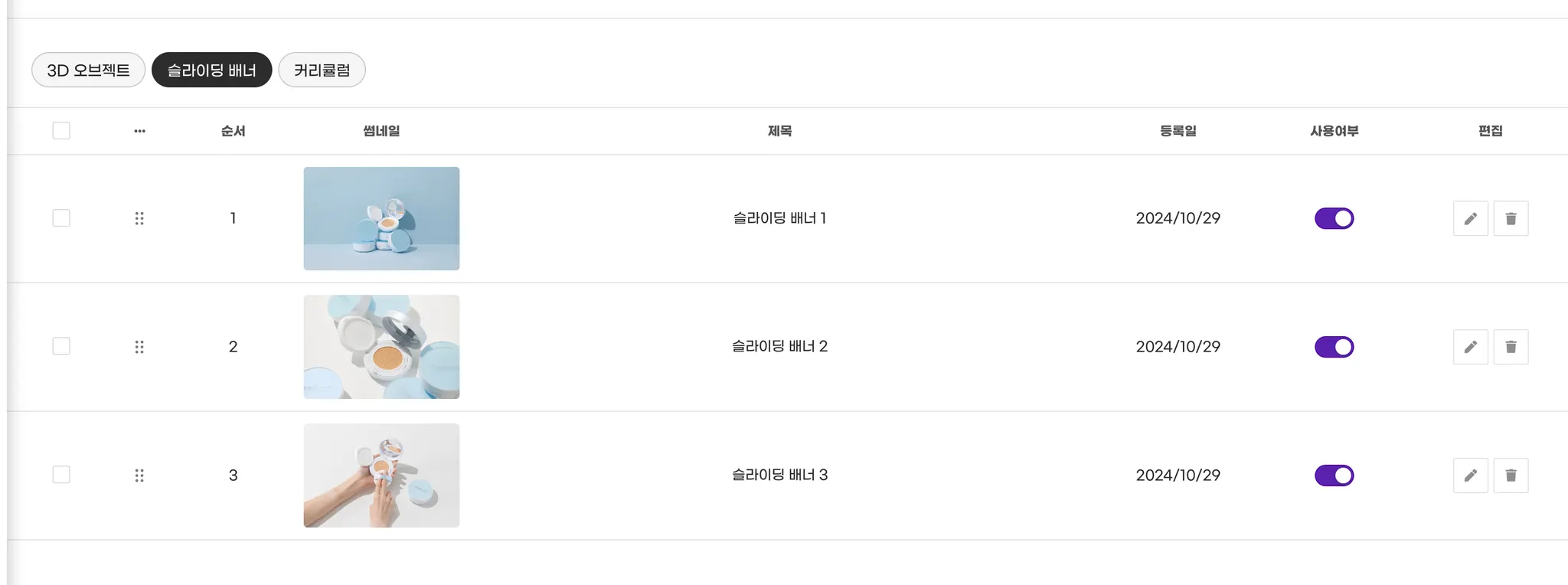Check the box for 슬라이딩 배너 1
This screenshot has width=1568, height=585.
pos(61,218)
